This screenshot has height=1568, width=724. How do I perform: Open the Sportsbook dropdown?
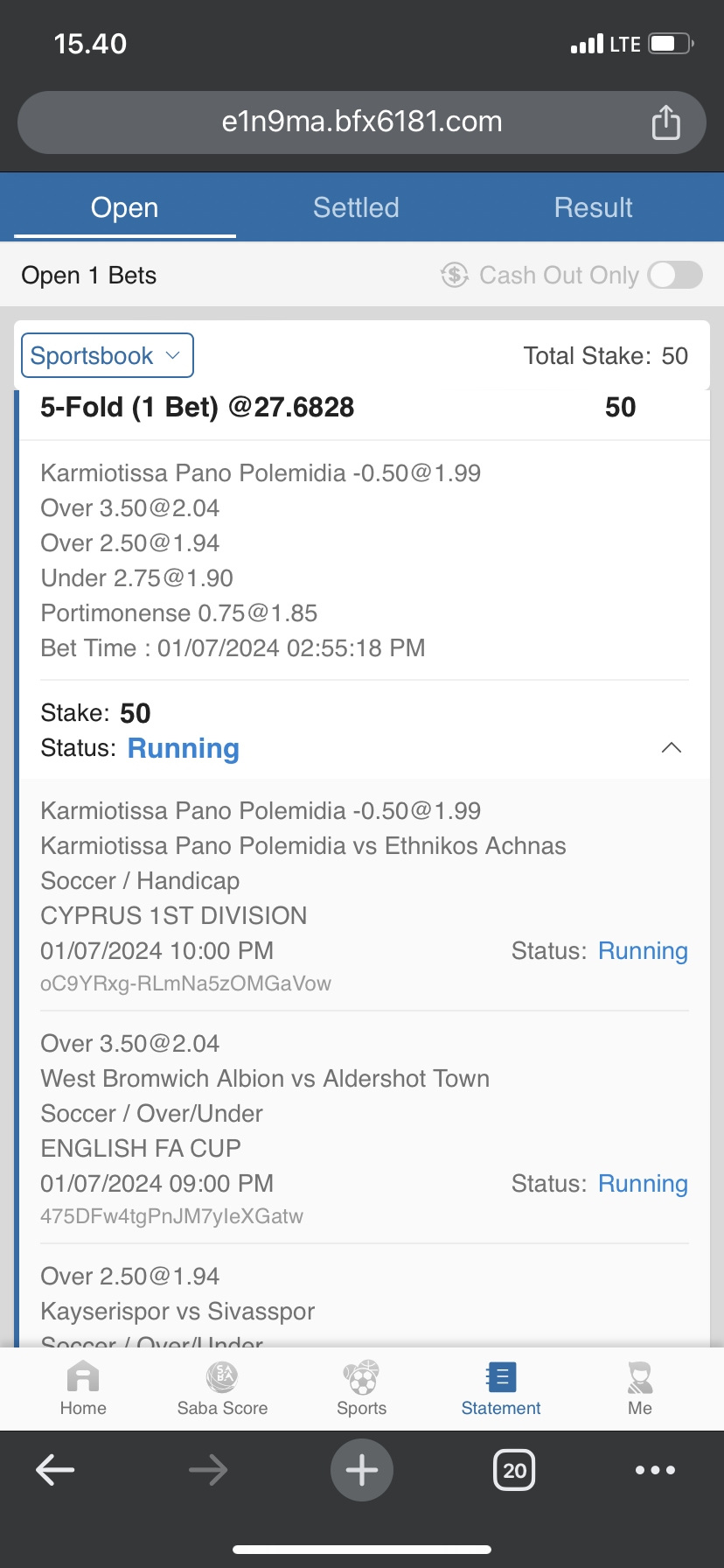(x=107, y=356)
